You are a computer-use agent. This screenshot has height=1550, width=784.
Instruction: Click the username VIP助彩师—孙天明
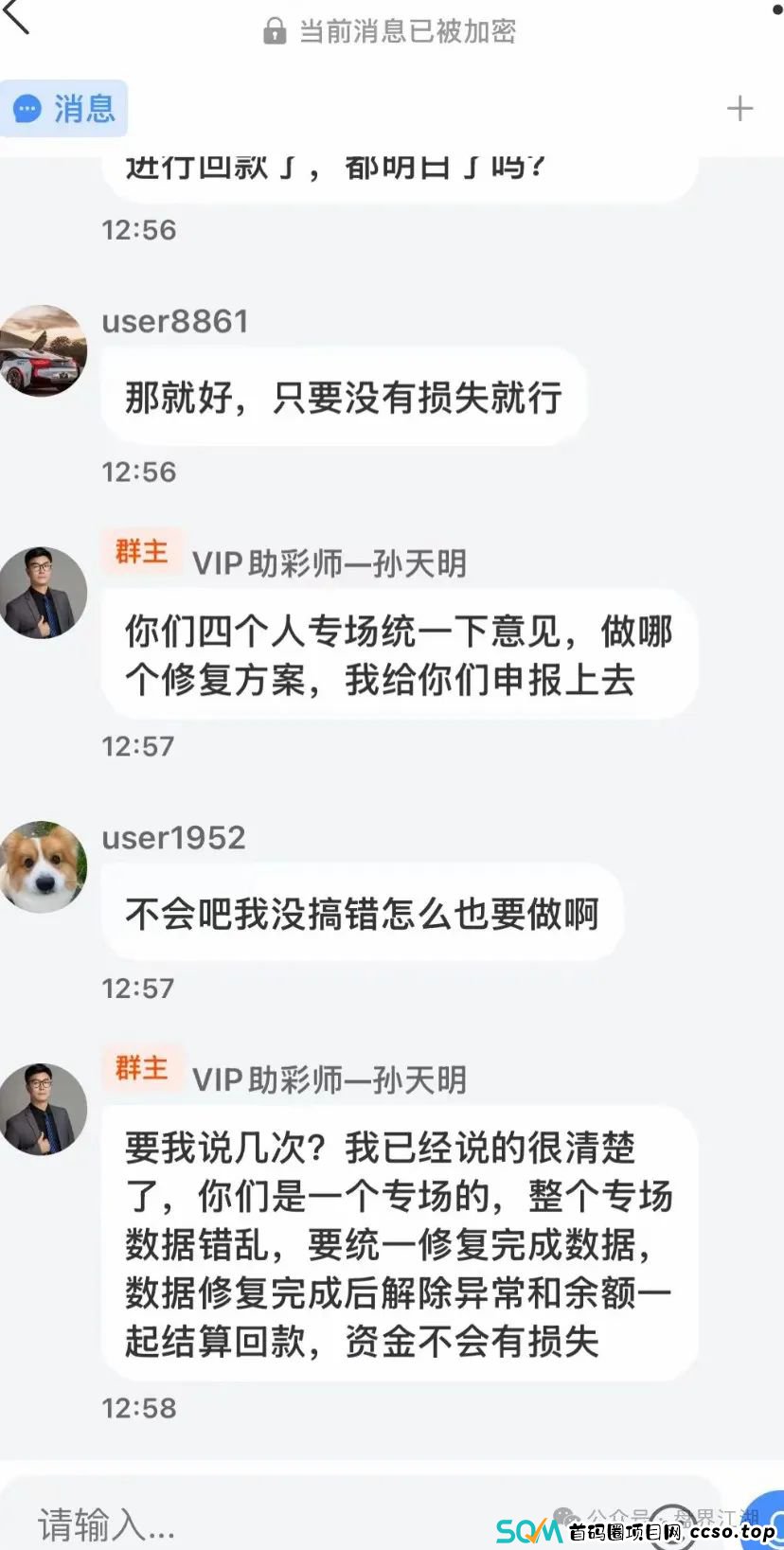tap(330, 563)
